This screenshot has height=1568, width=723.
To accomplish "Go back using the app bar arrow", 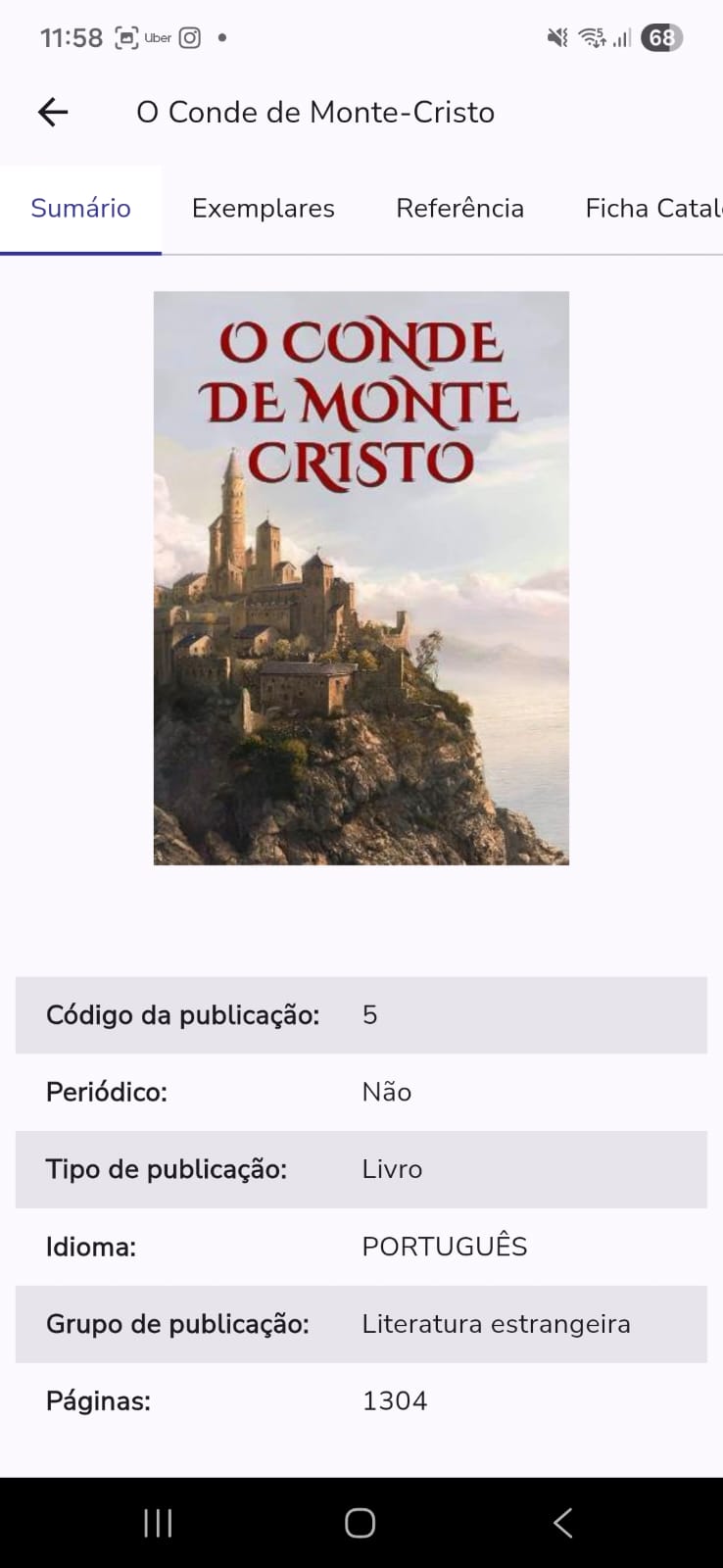I will pyautogui.click(x=53, y=113).
